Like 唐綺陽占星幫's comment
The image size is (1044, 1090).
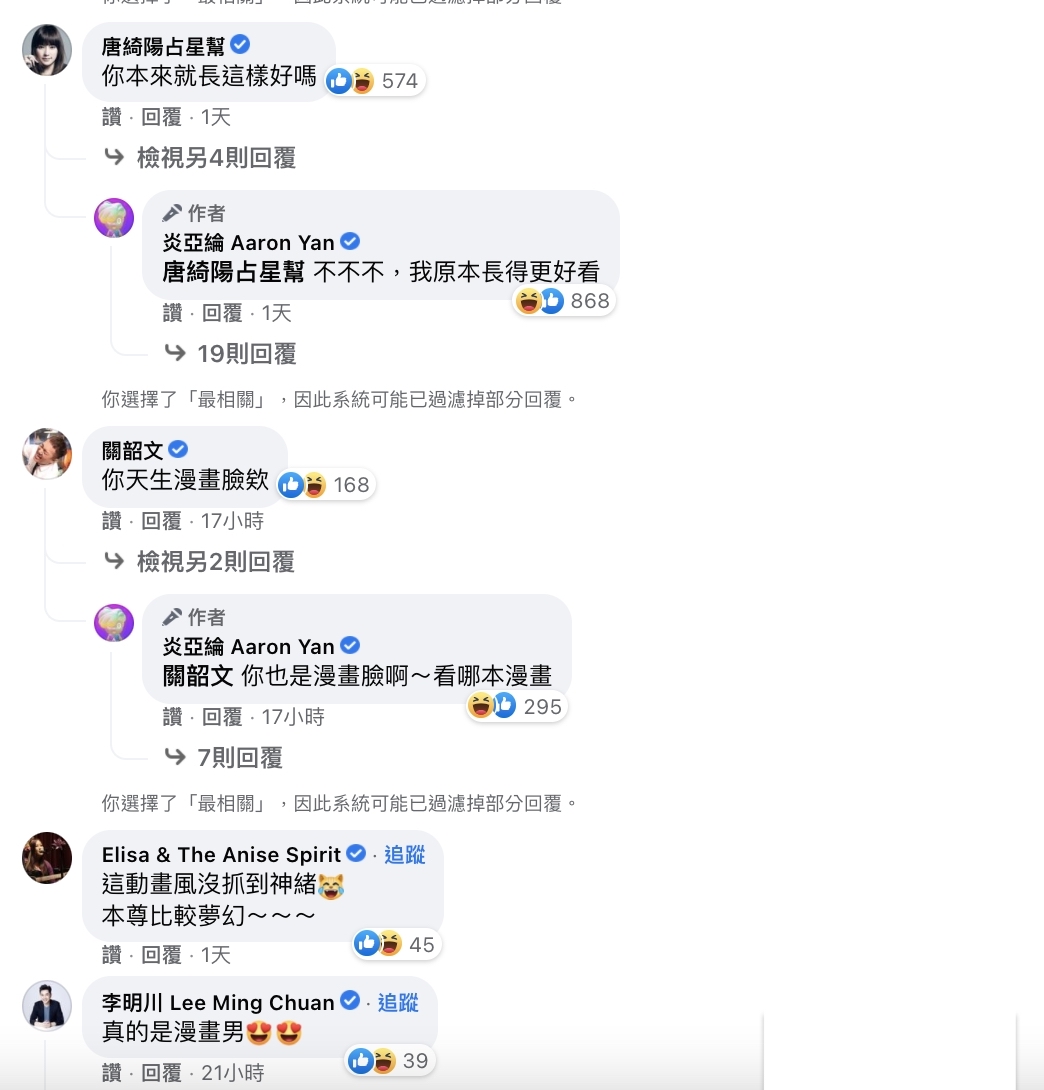112,117
